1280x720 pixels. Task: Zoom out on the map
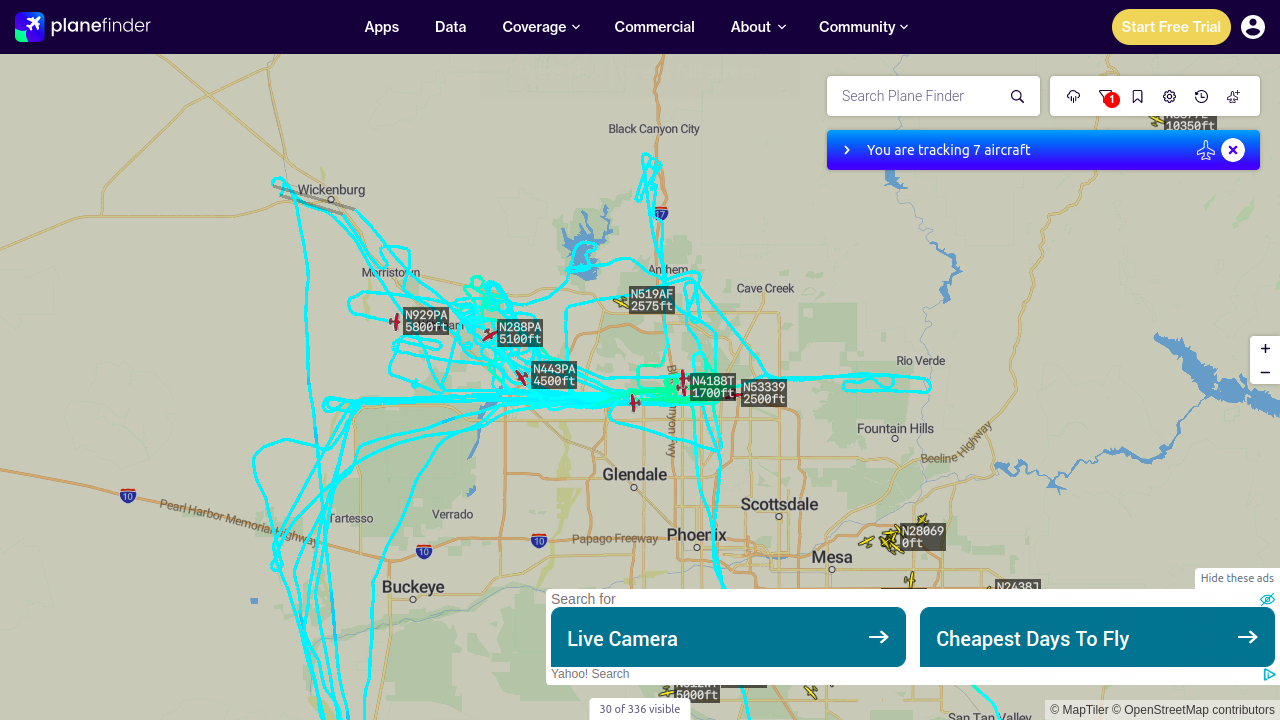(1265, 372)
